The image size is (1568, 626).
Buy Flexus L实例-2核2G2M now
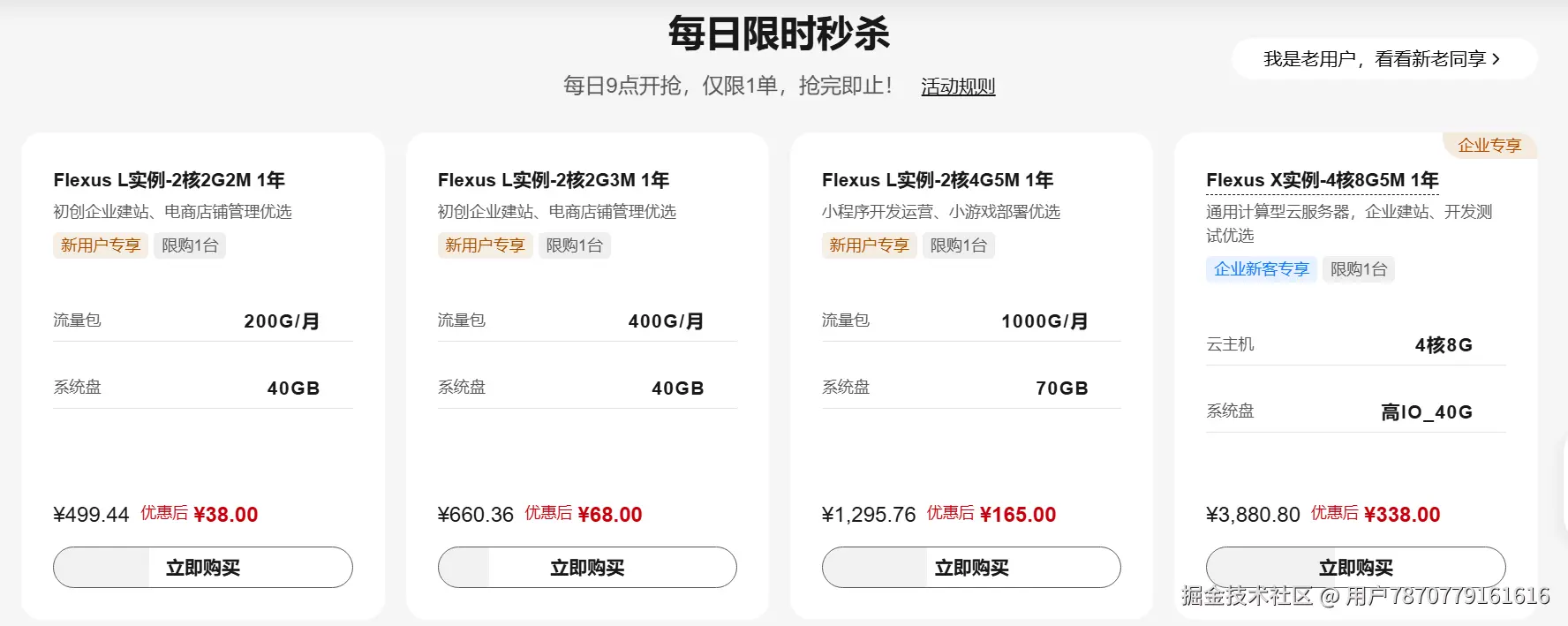[203, 568]
